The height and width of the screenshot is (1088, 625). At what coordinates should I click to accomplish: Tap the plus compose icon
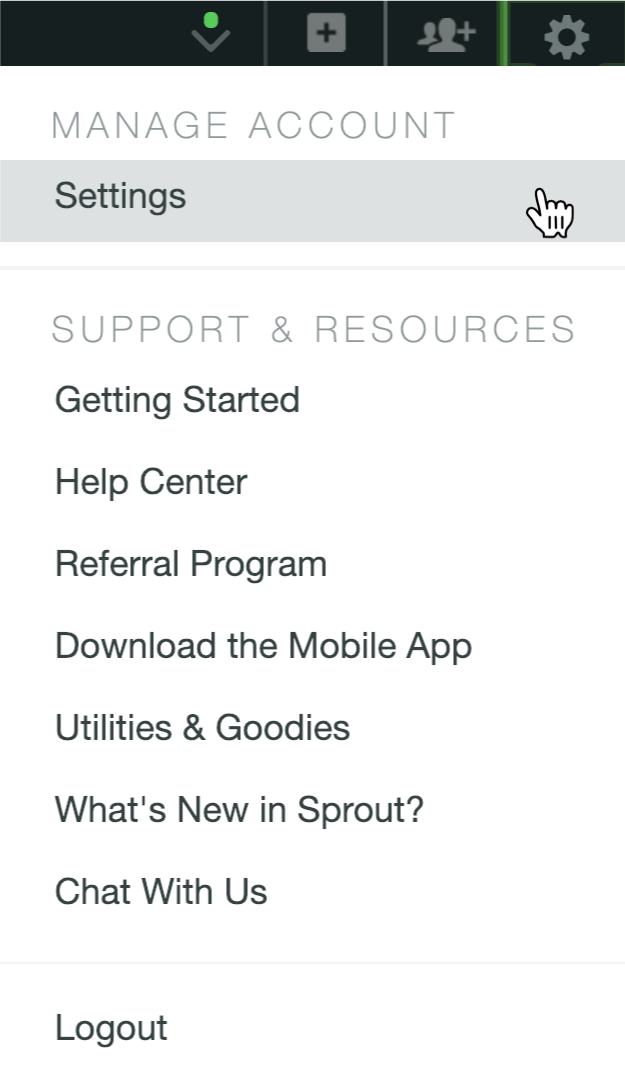(326, 33)
